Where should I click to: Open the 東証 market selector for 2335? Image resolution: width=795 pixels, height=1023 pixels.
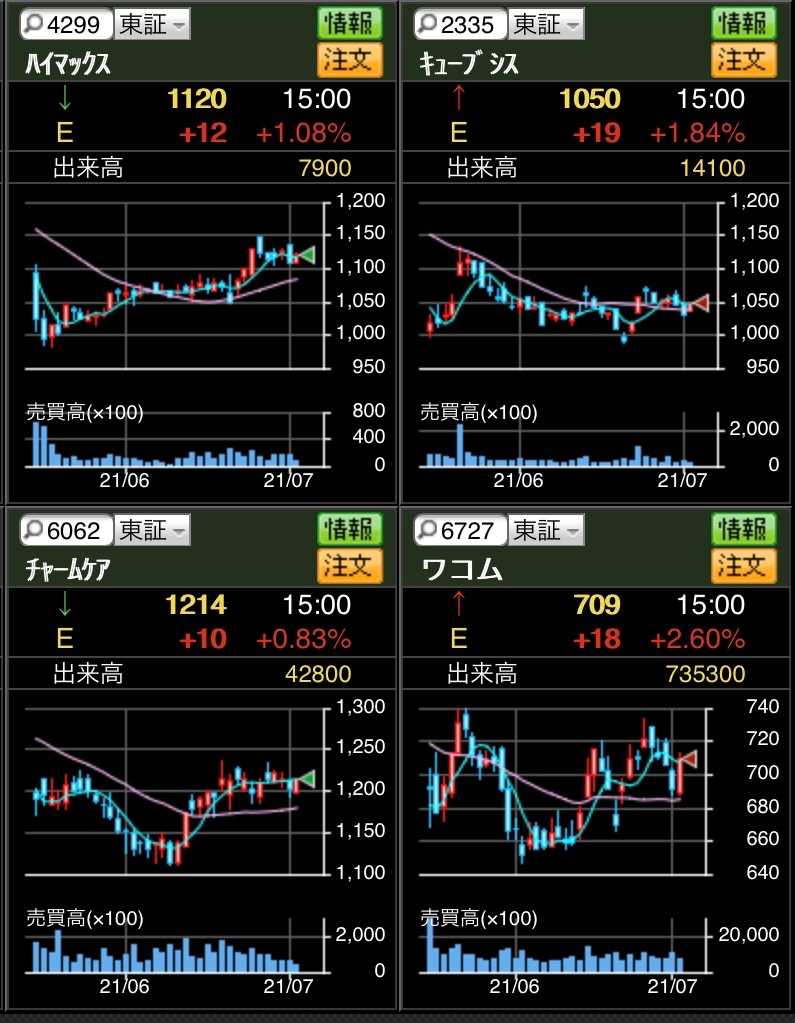(x=547, y=23)
